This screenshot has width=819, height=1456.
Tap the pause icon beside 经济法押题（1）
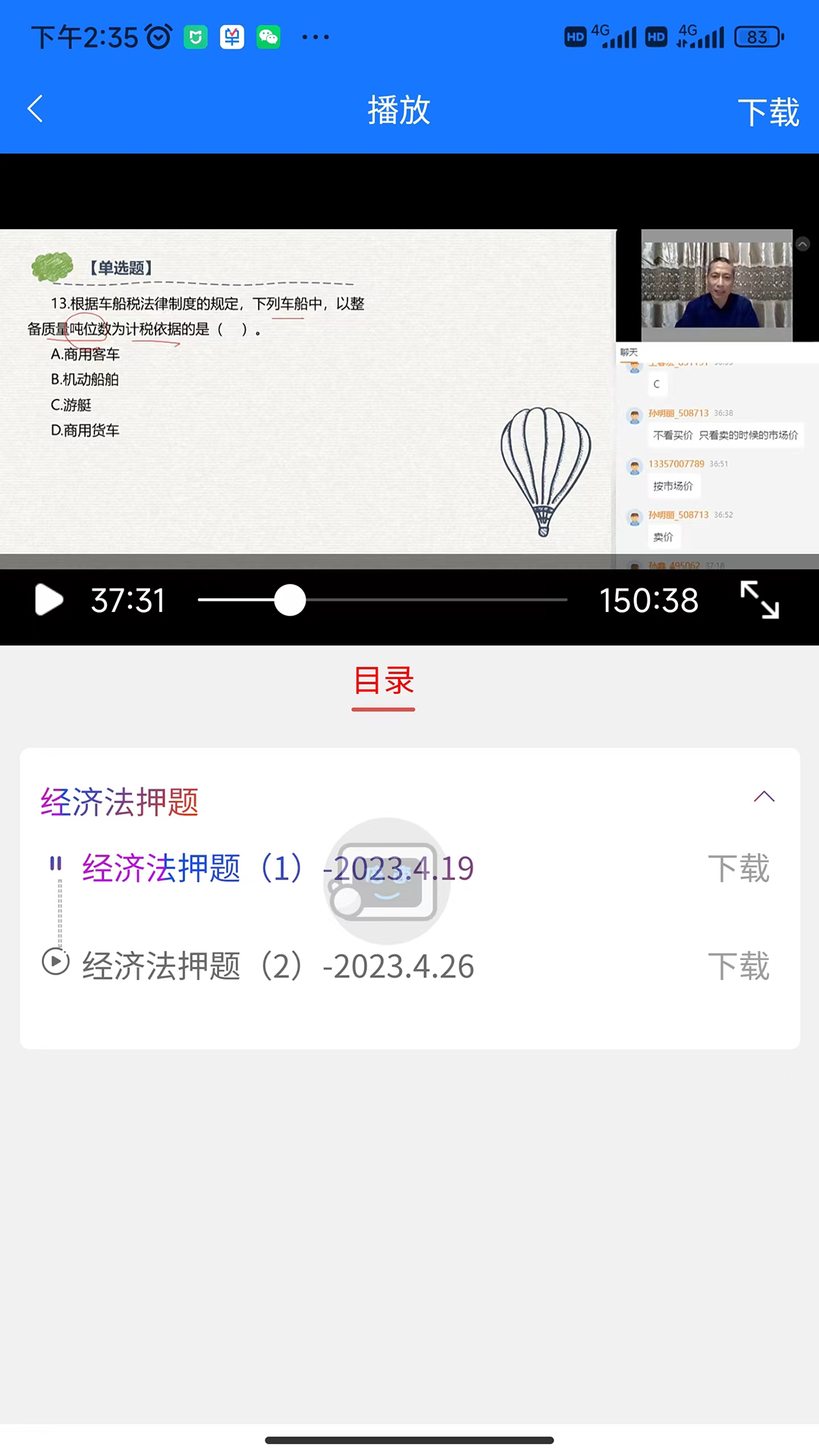55,864
